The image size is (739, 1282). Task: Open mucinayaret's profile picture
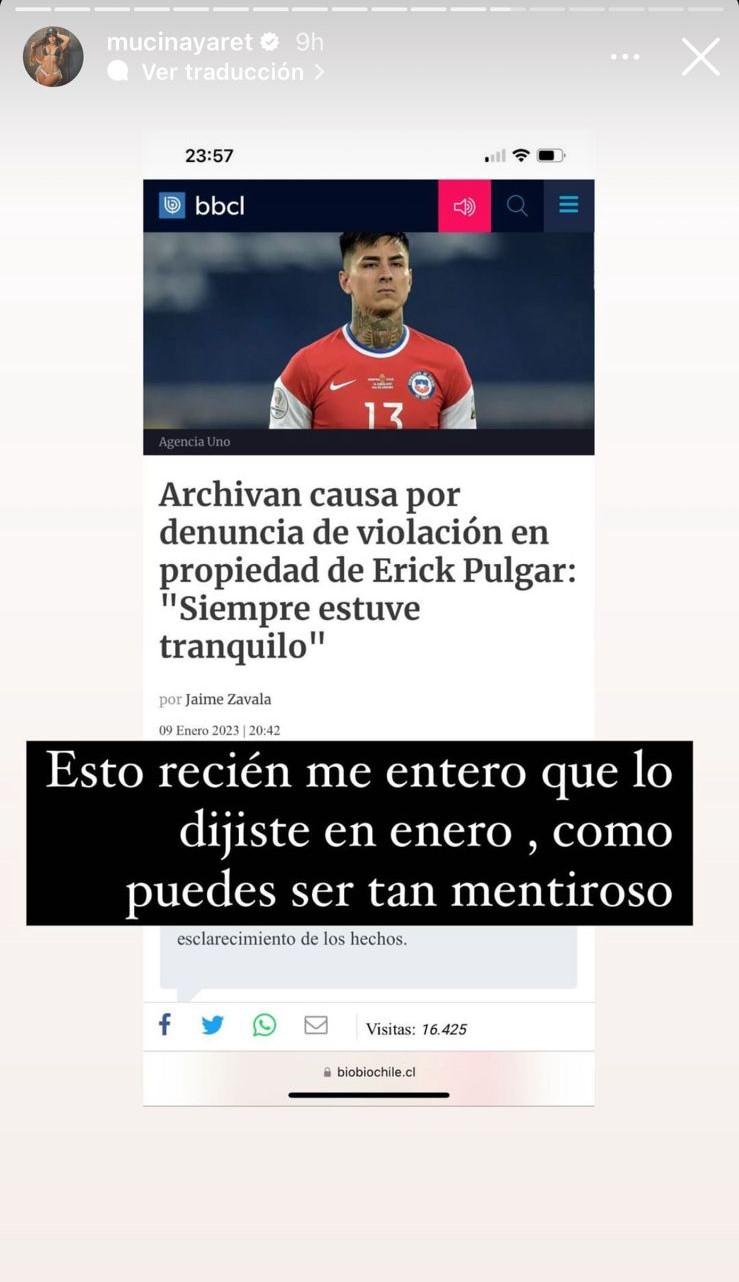[52, 57]
